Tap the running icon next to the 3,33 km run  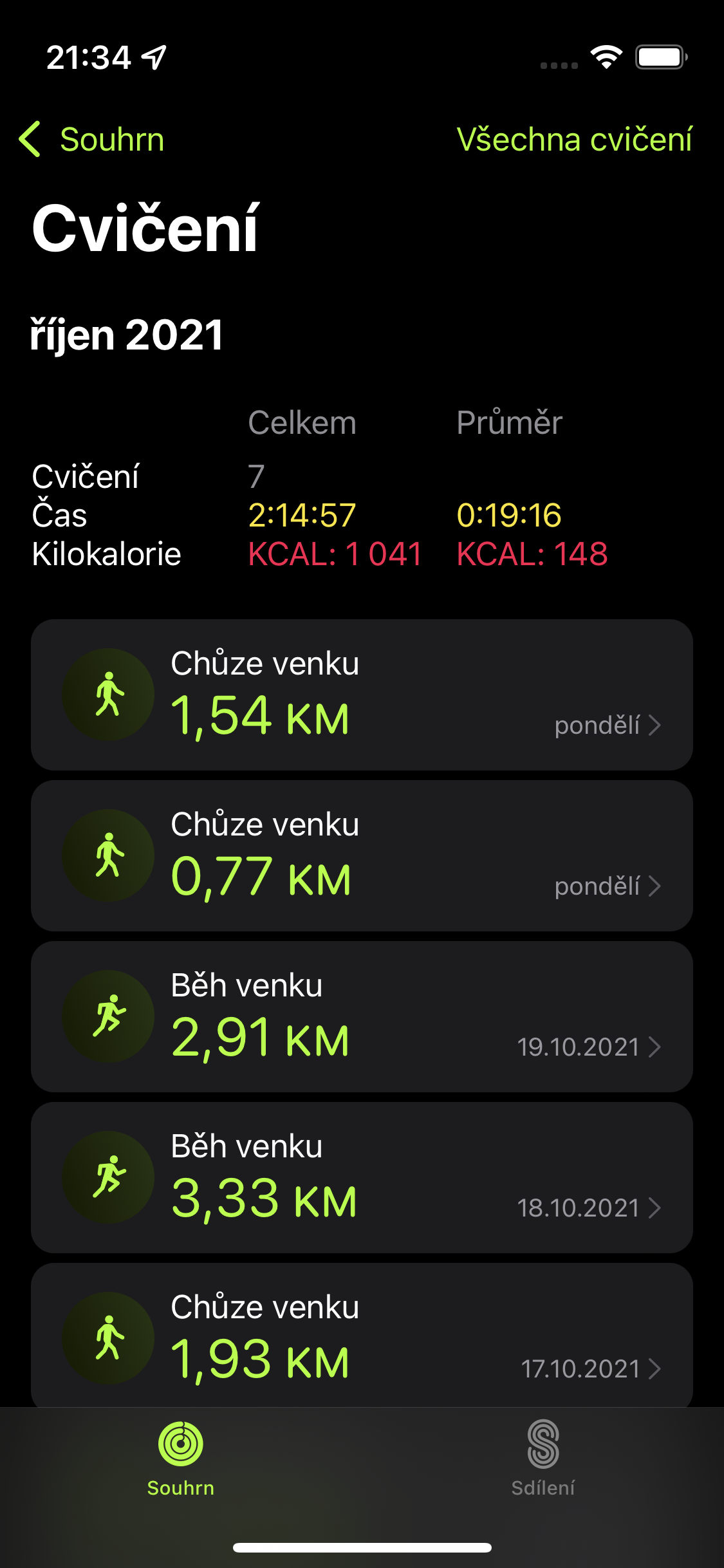coord(108,1177)
